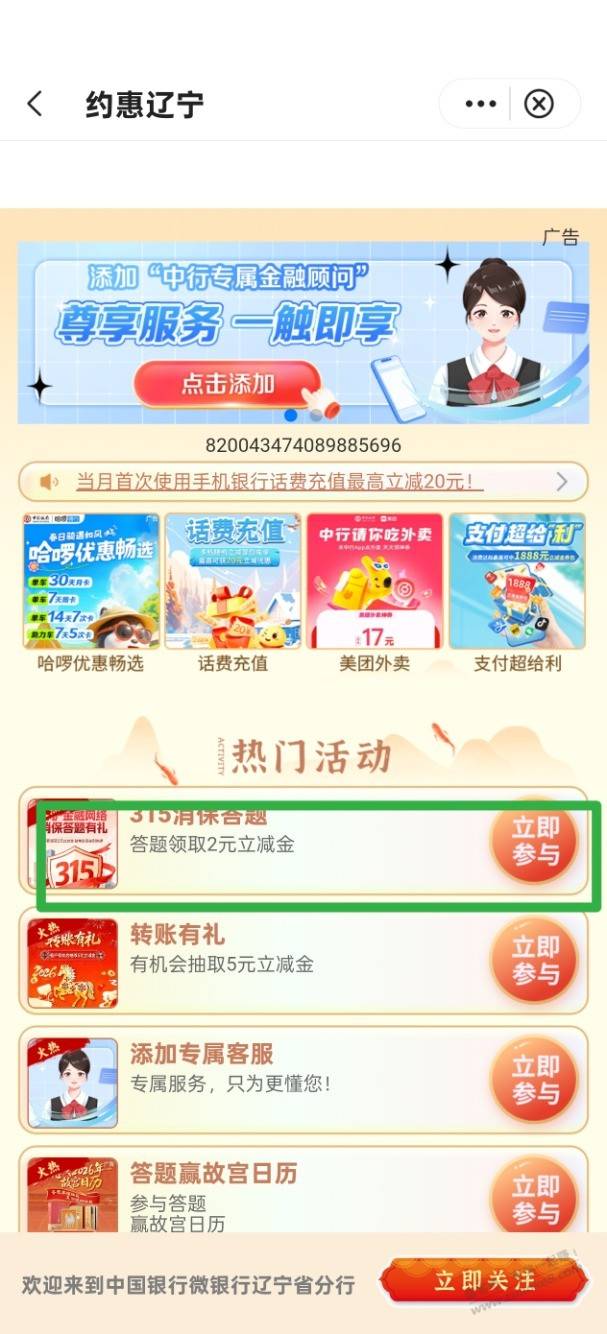Open the 话费充值 tile

pyautogui.click(x=232, y=592)
